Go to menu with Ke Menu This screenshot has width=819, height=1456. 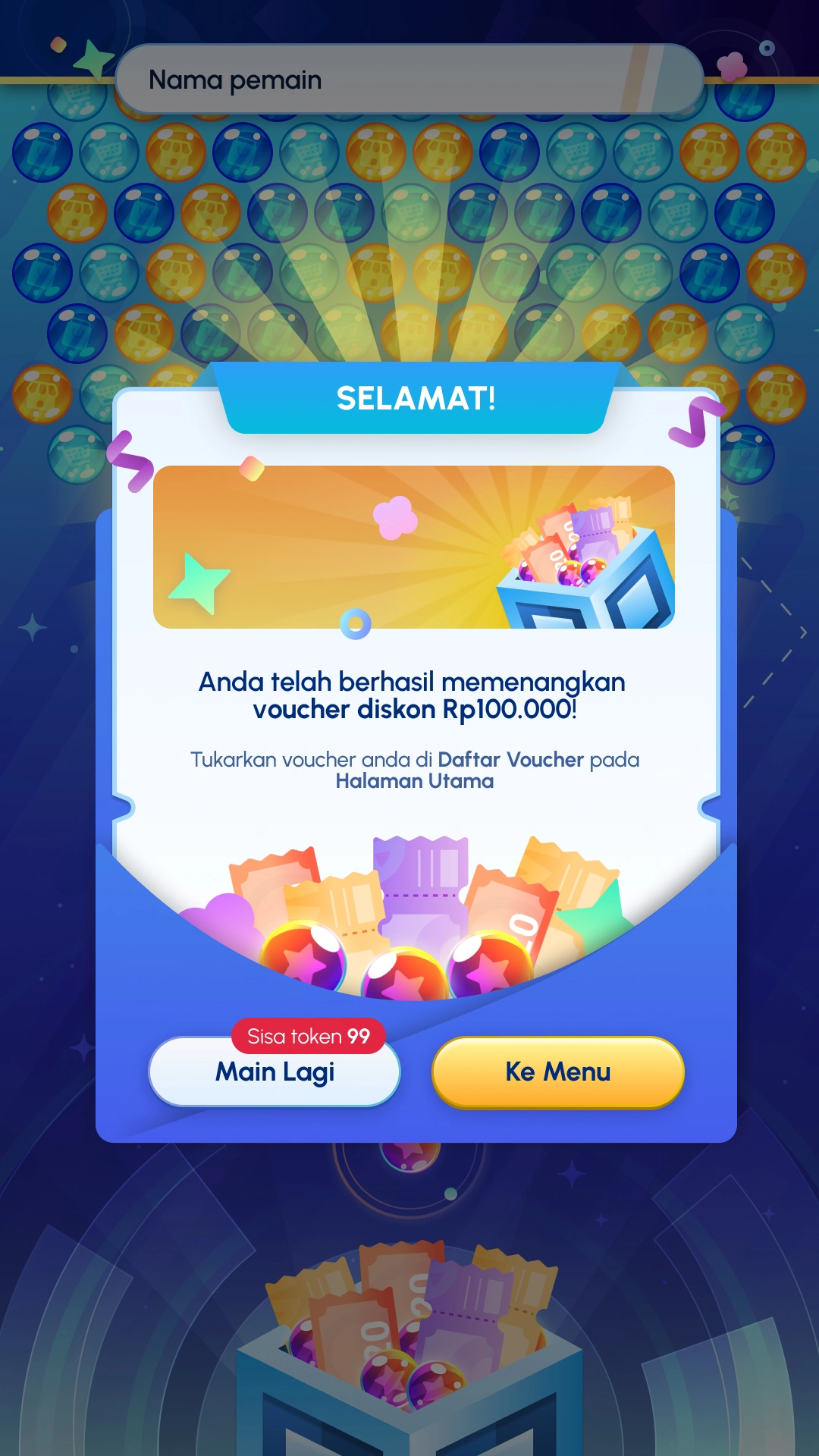click(558, 1072)
